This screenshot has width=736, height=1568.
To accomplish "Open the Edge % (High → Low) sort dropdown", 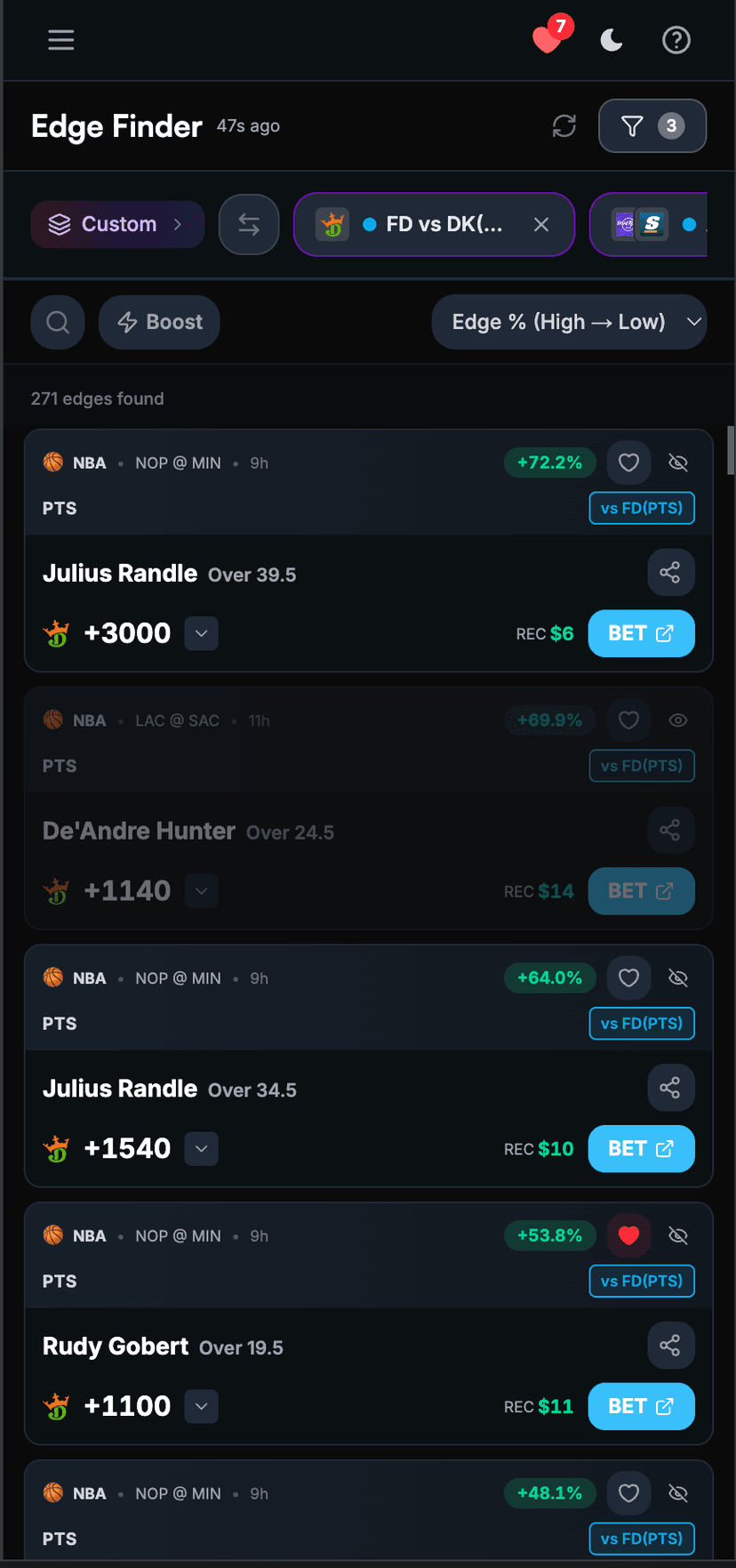I will tap(569, 322).
